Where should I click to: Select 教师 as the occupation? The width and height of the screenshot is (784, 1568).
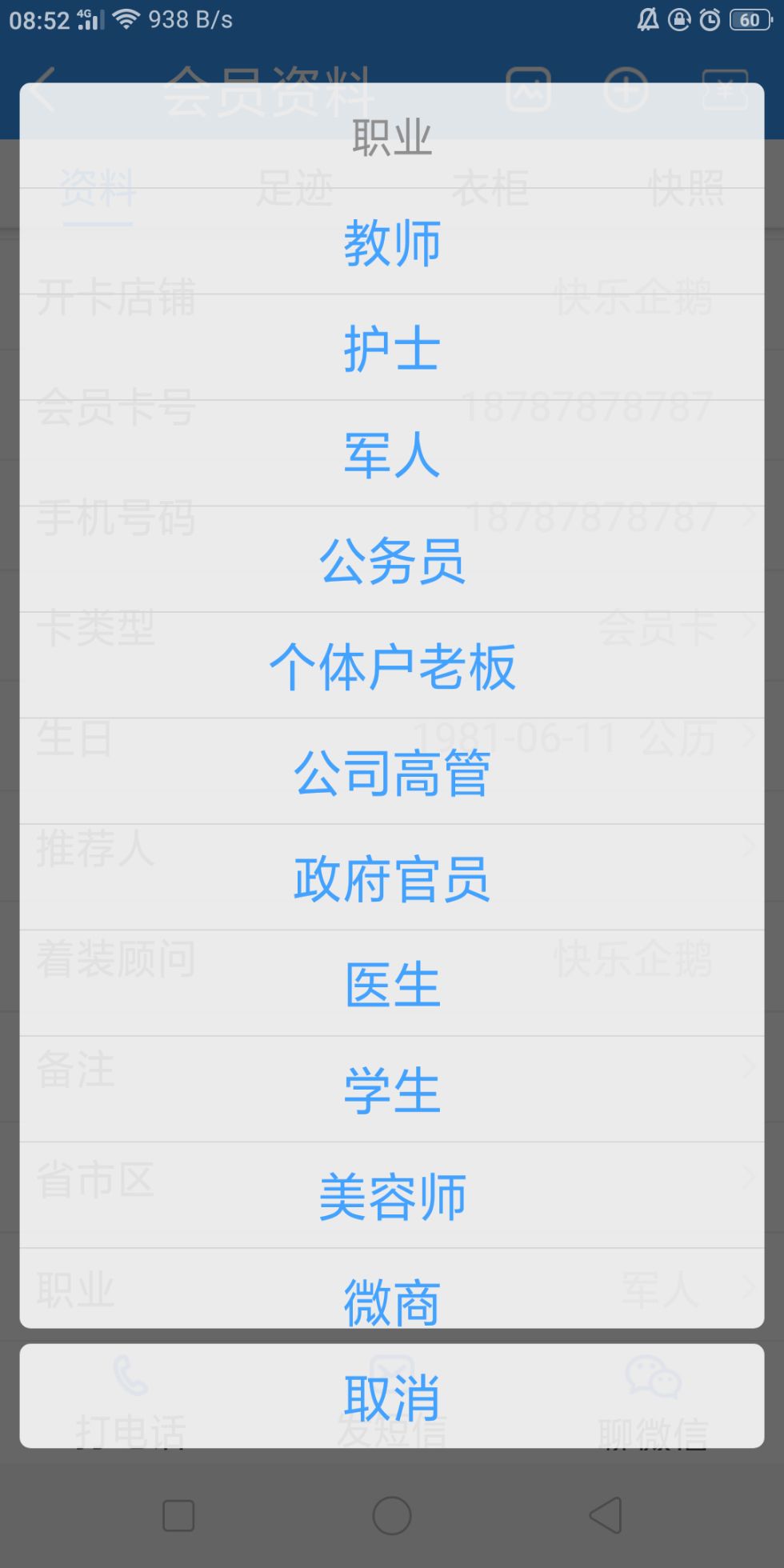[x=392, y=242]
